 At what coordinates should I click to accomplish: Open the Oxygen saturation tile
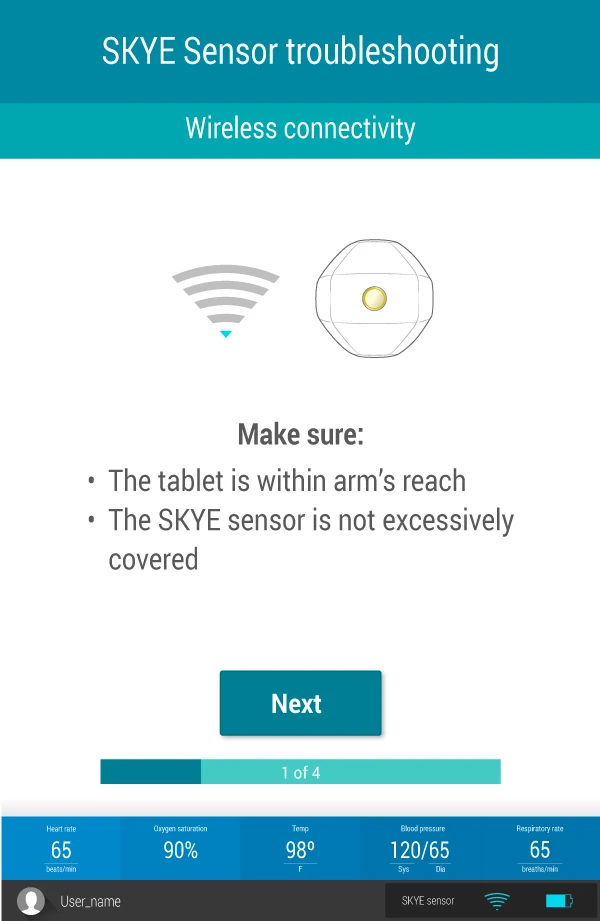[180, 849]
